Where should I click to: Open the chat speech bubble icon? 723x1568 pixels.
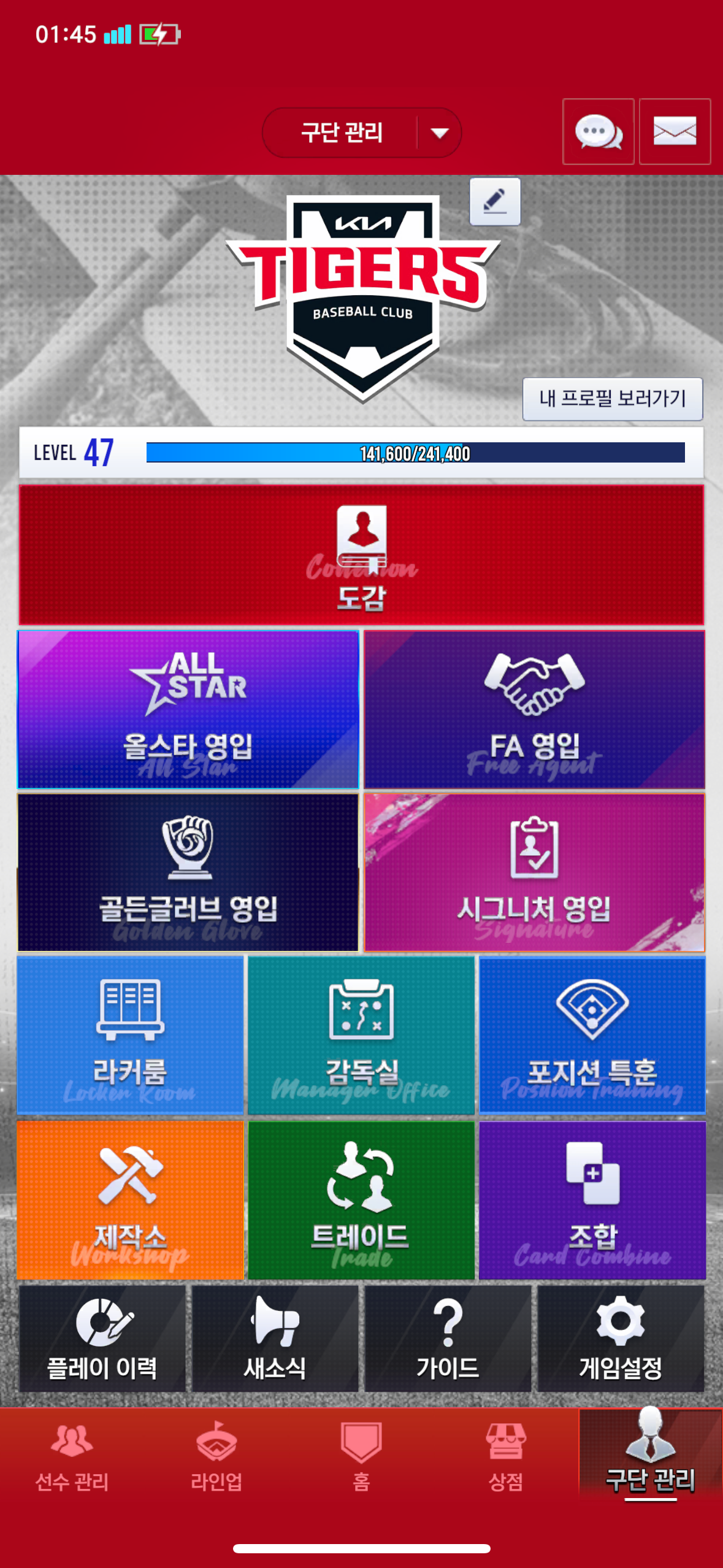click(x=598, y=131)
